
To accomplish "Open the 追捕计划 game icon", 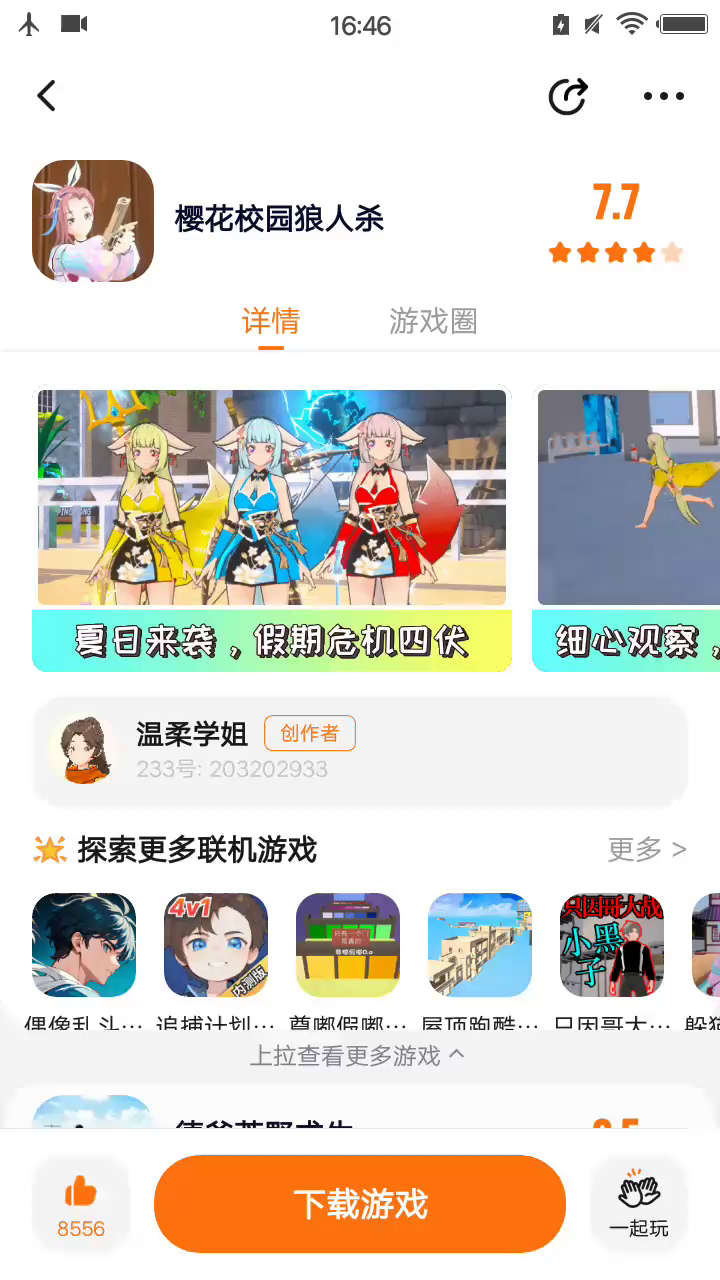I will (x=216, y=945).
